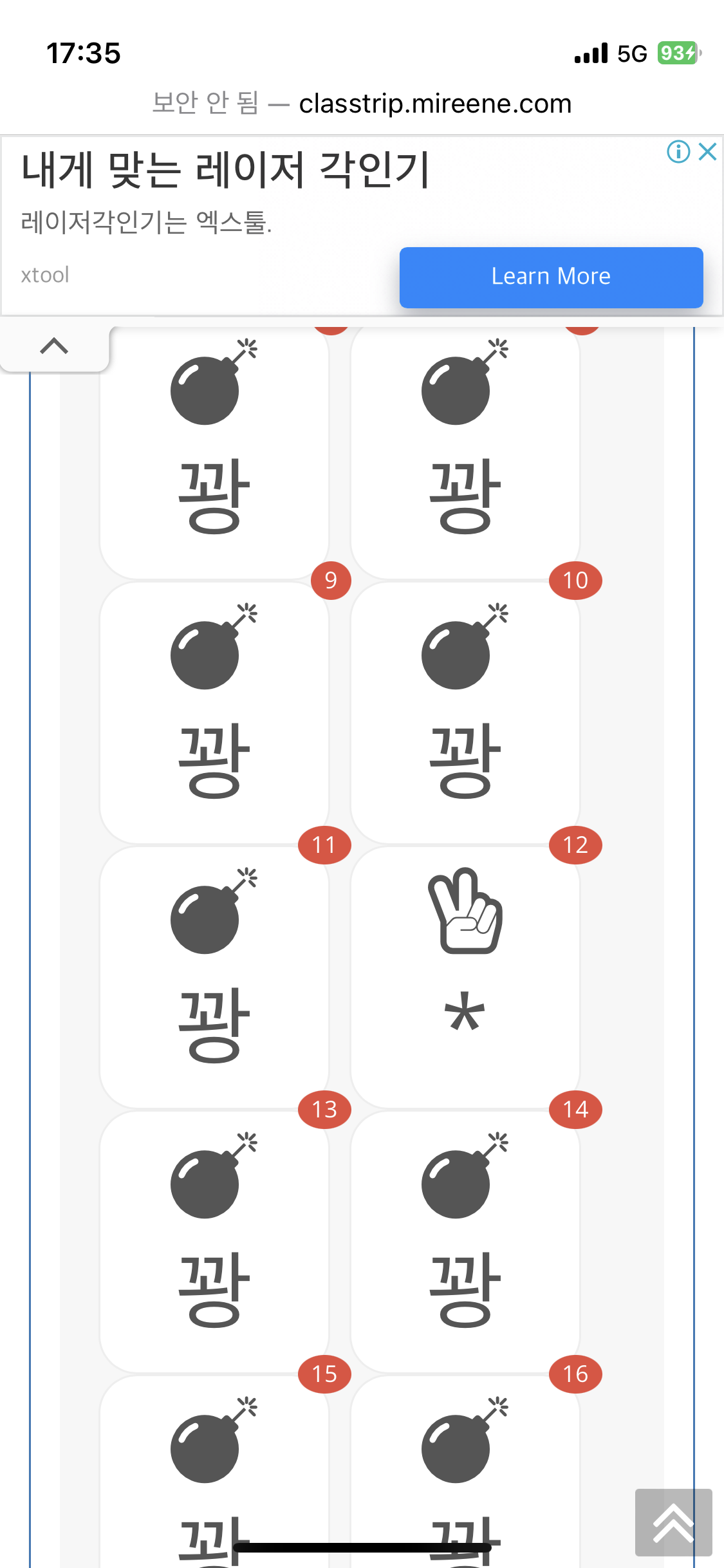Close the xtool ad banner
The height and width of the screenshot is (1568, 724).
click(x=707, y=152)
